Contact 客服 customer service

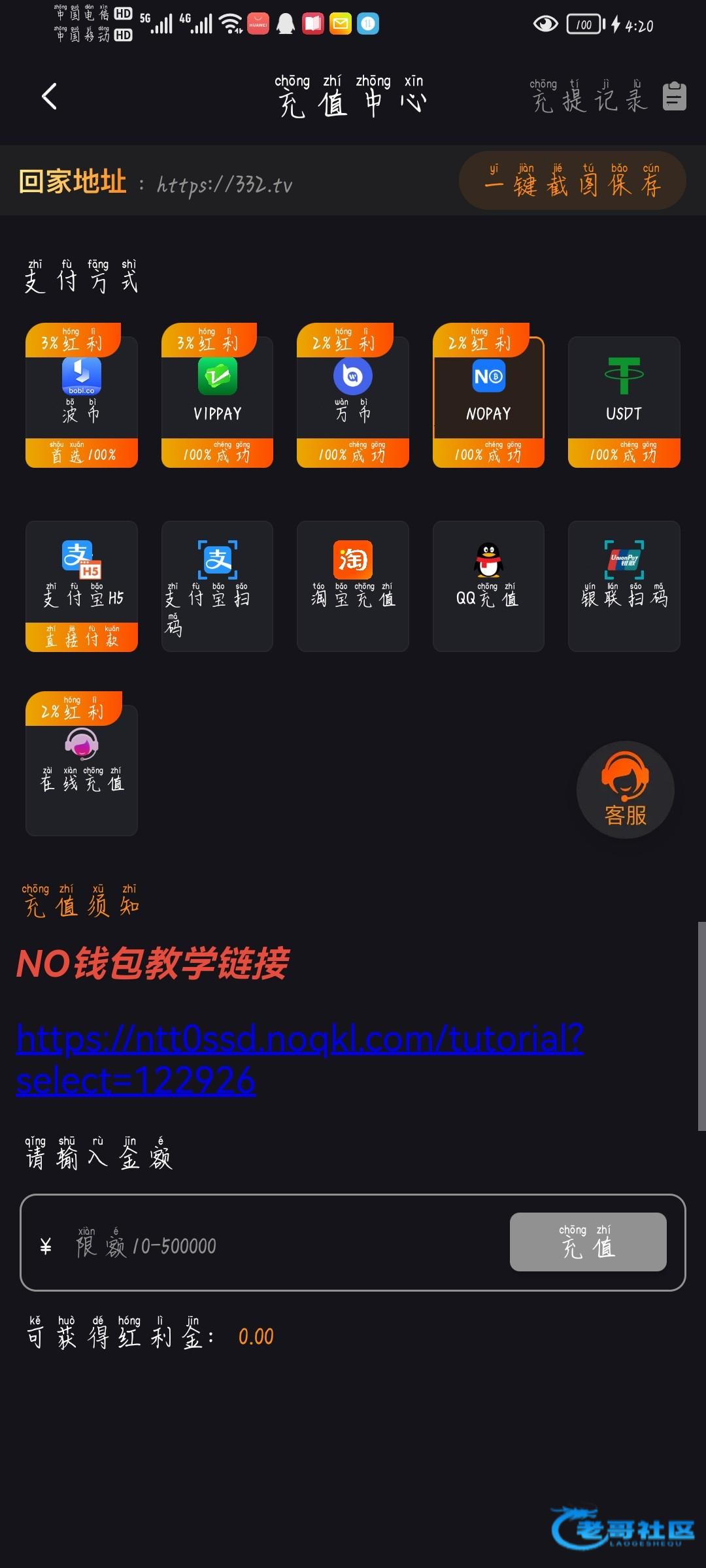tap(626, 790)
